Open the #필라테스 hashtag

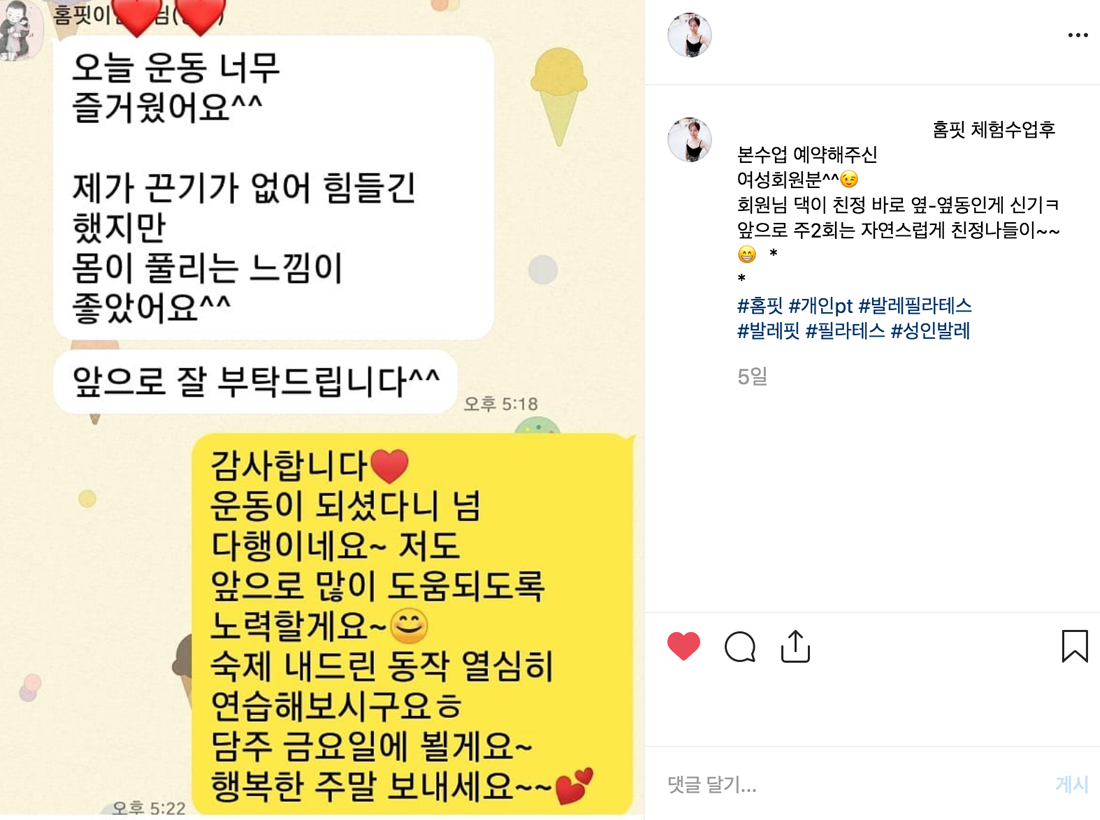[845, 331]
